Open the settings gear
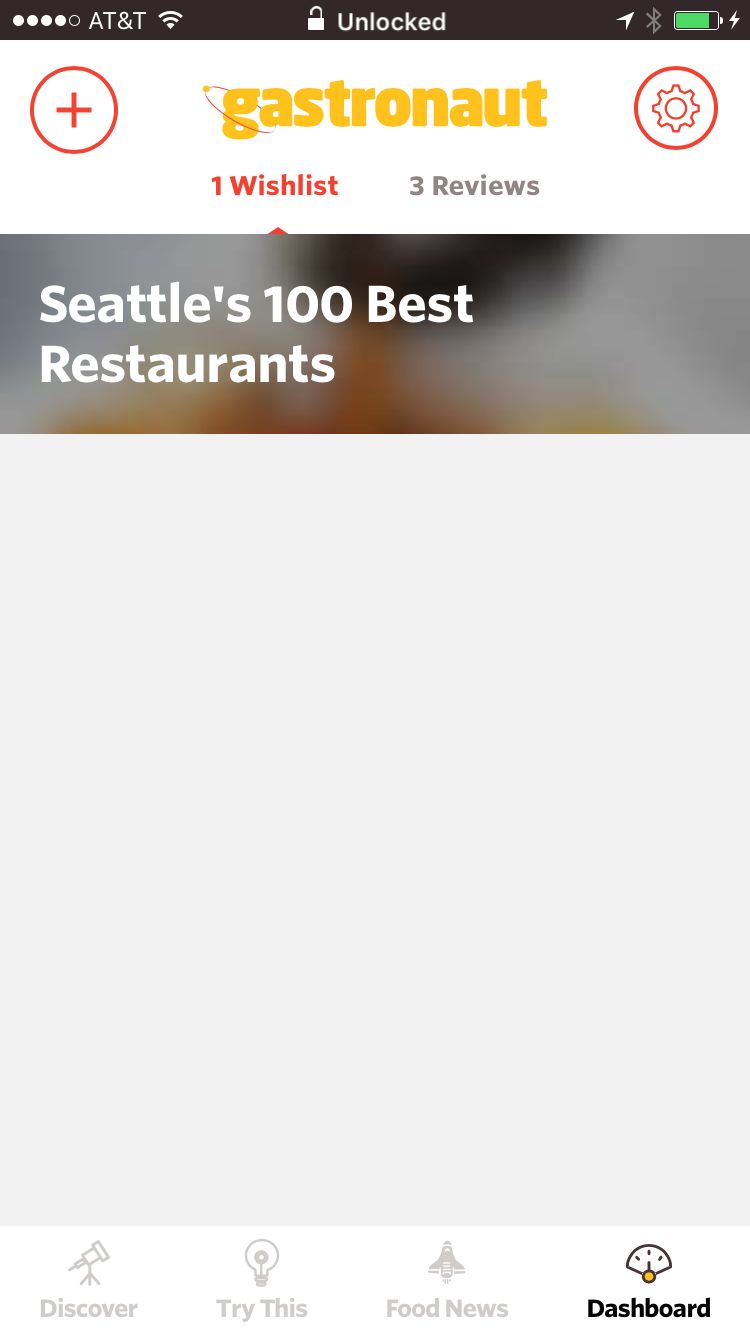750x1334 pixels. click(676, 108)
